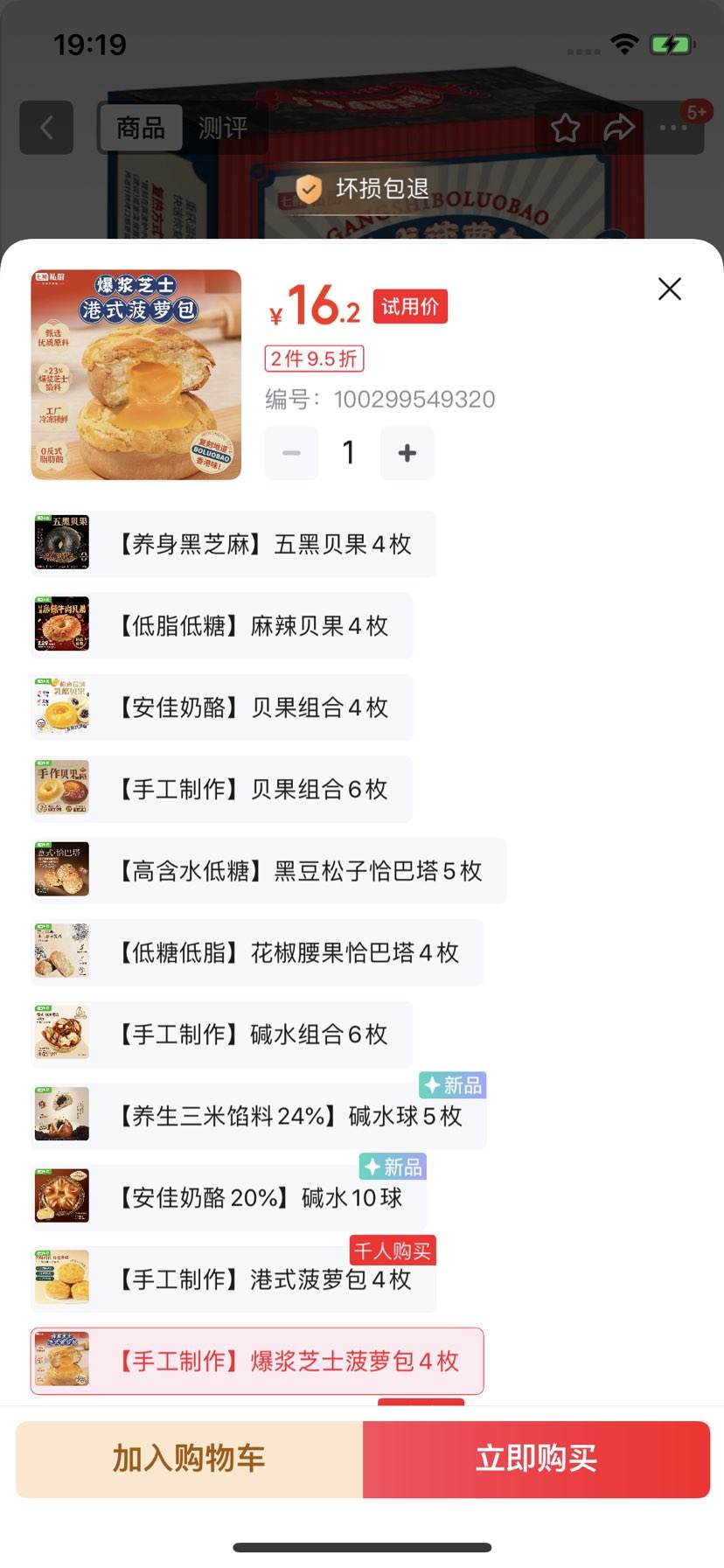The width and height of the screenshot is (724, 1568).
Task: Select 【手工制作】碱水组合6枚
Action: point(222,1035)
